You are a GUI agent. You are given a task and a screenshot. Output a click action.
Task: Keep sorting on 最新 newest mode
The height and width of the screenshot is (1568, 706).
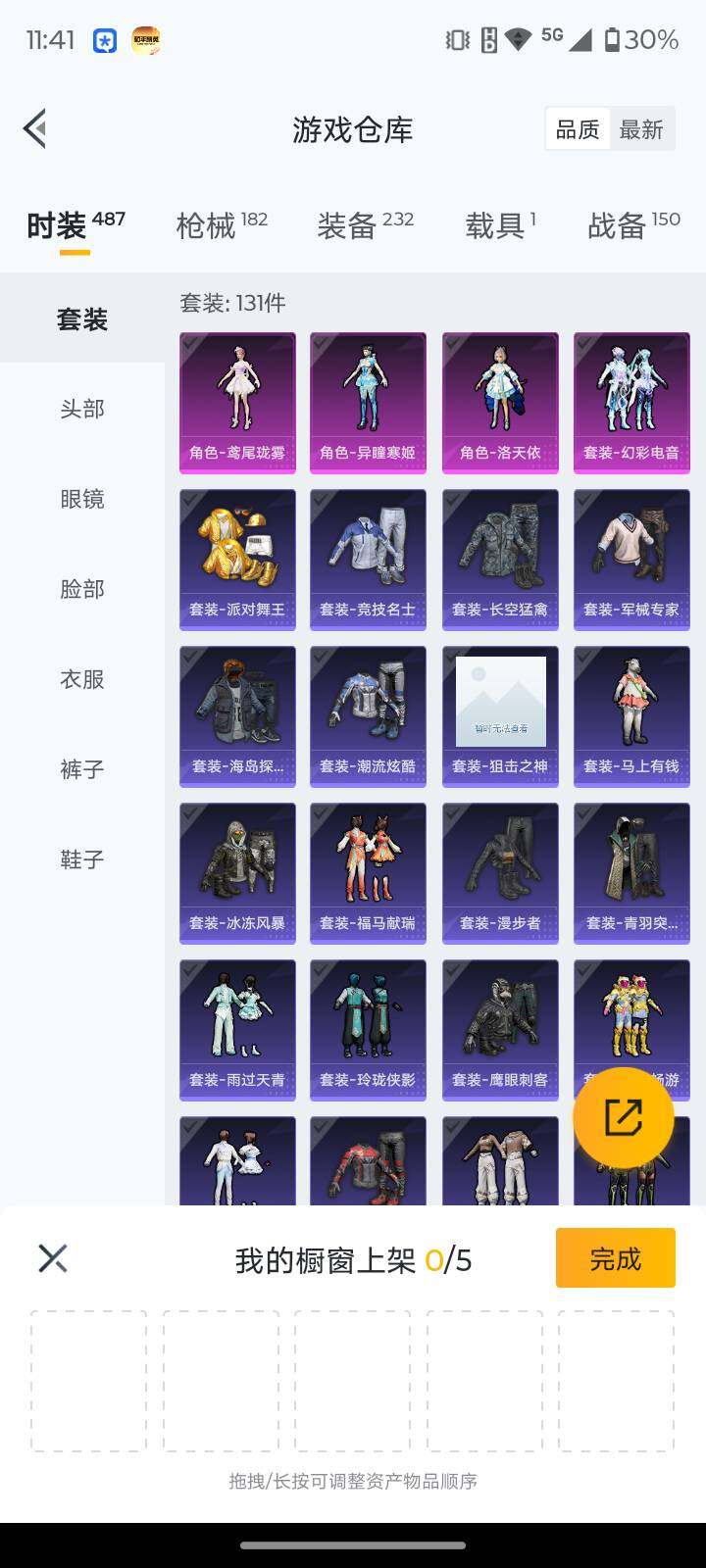click(642, 128)
